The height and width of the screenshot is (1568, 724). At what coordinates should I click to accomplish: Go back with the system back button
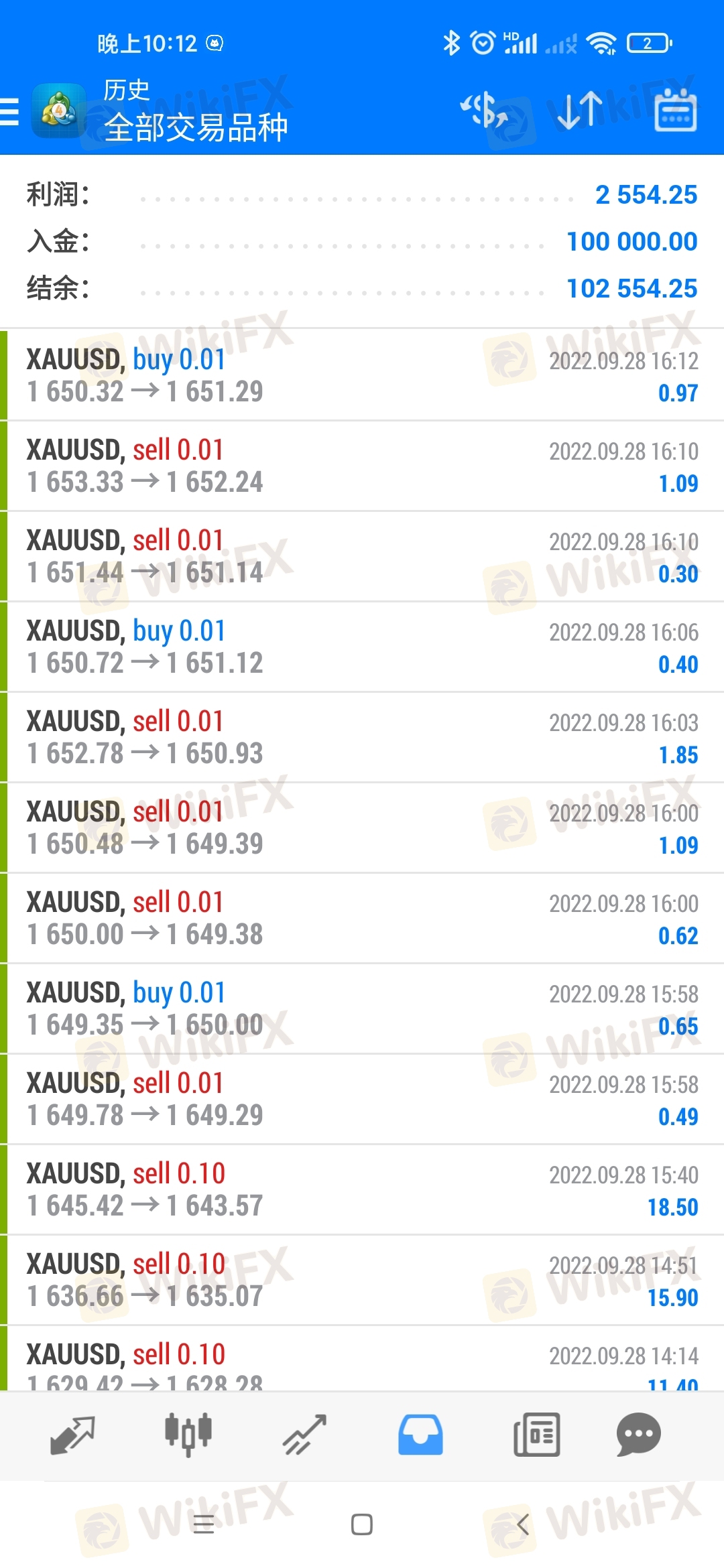point(524,1524)
